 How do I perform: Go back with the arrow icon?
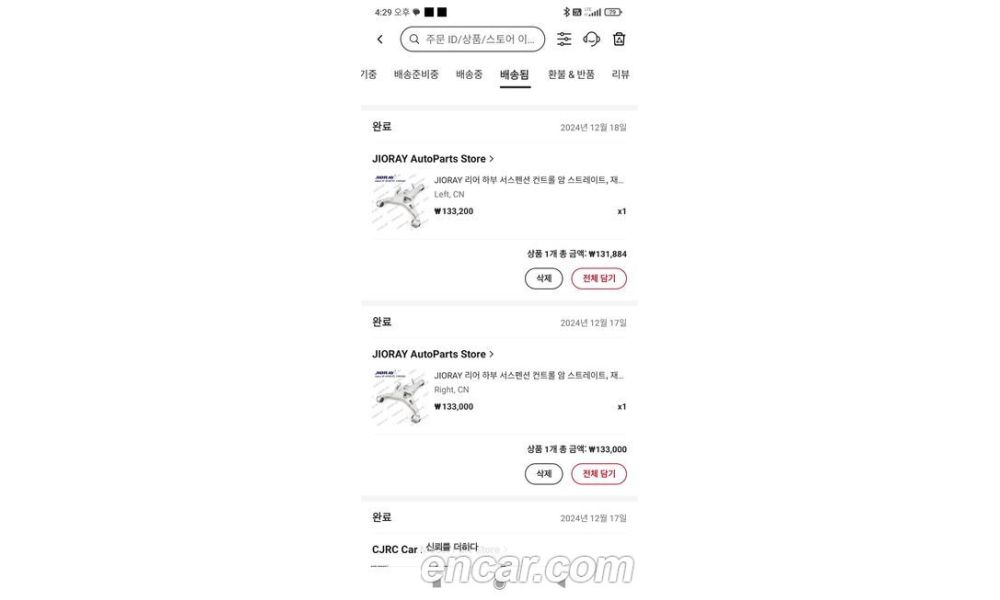click(380, 40)
